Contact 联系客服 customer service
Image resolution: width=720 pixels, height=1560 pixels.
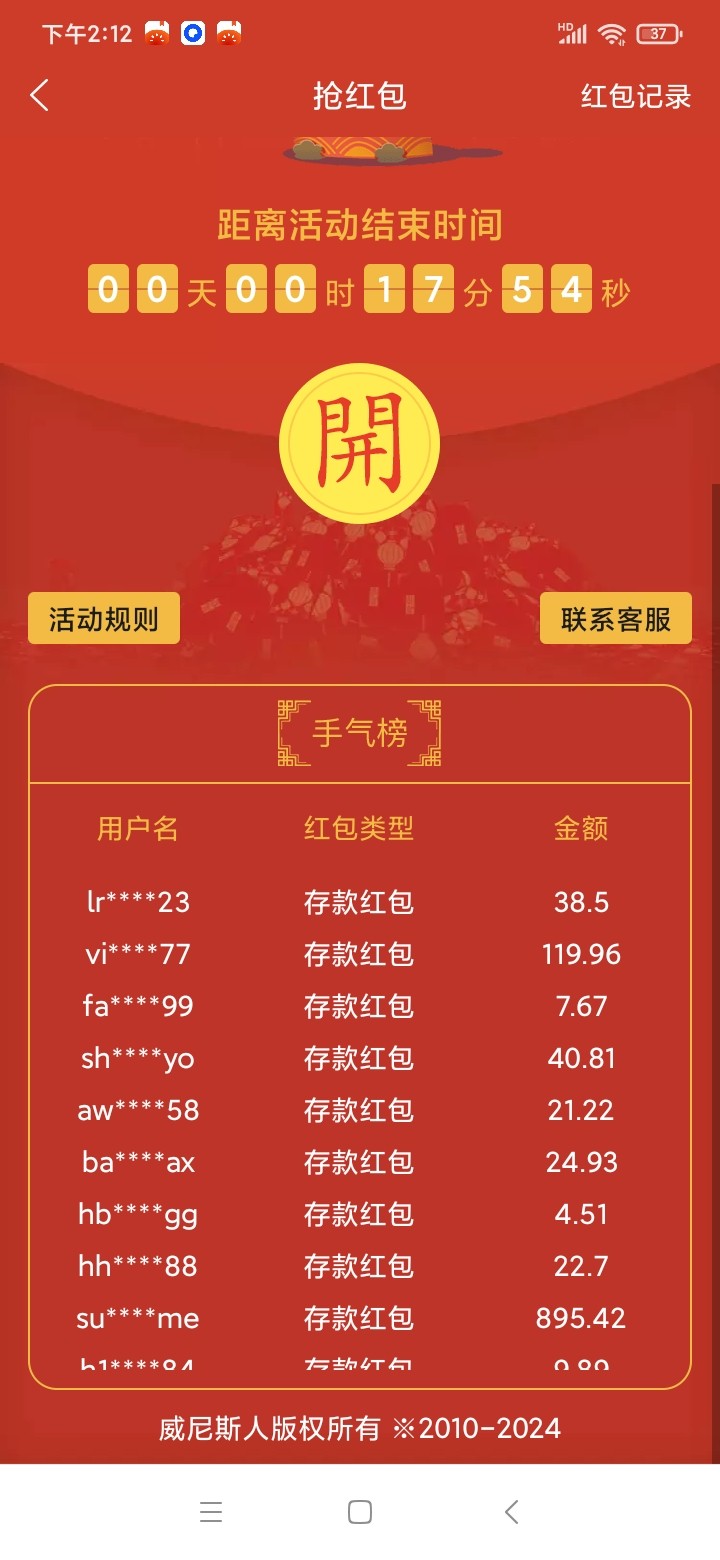coord(615,618)
